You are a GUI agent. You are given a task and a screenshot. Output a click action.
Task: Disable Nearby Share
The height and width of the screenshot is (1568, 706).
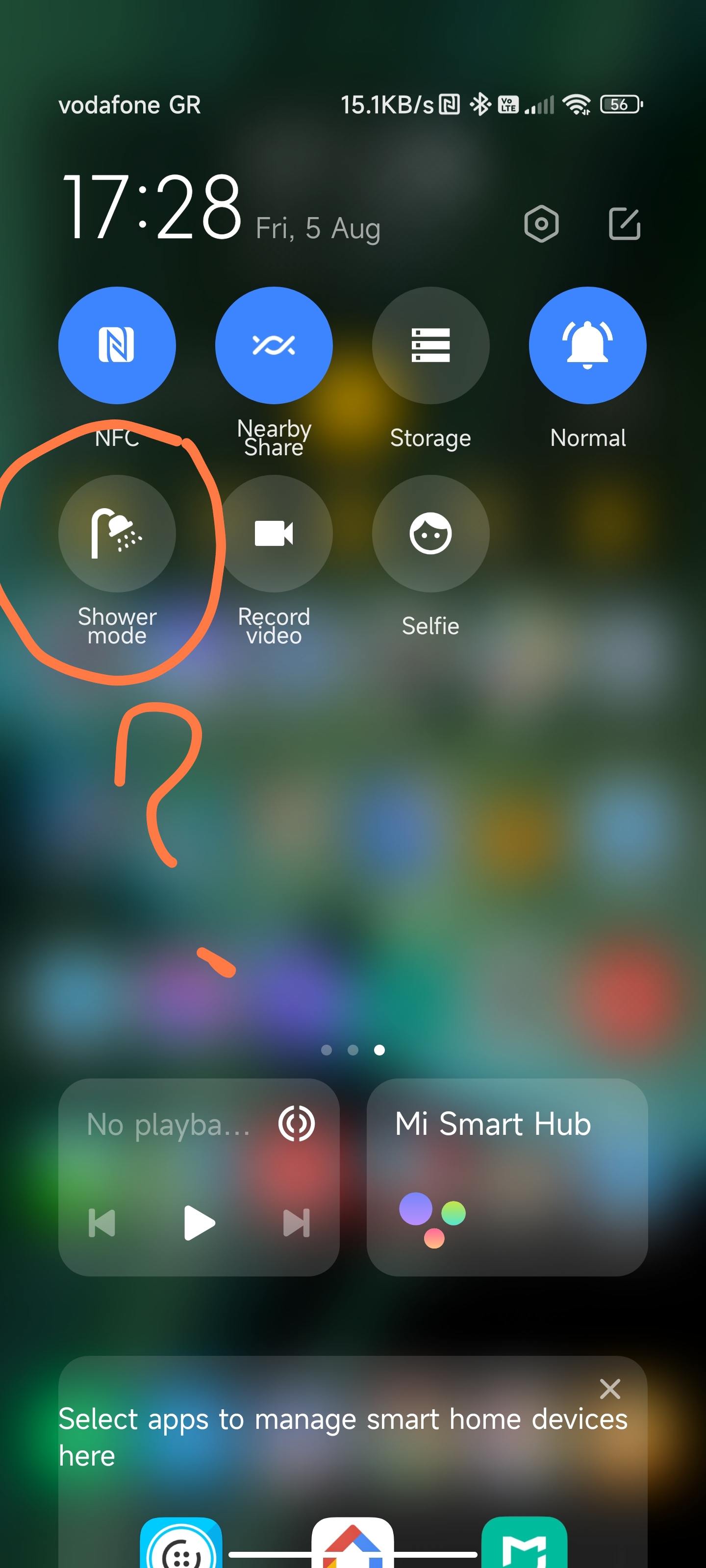(274, 345)
